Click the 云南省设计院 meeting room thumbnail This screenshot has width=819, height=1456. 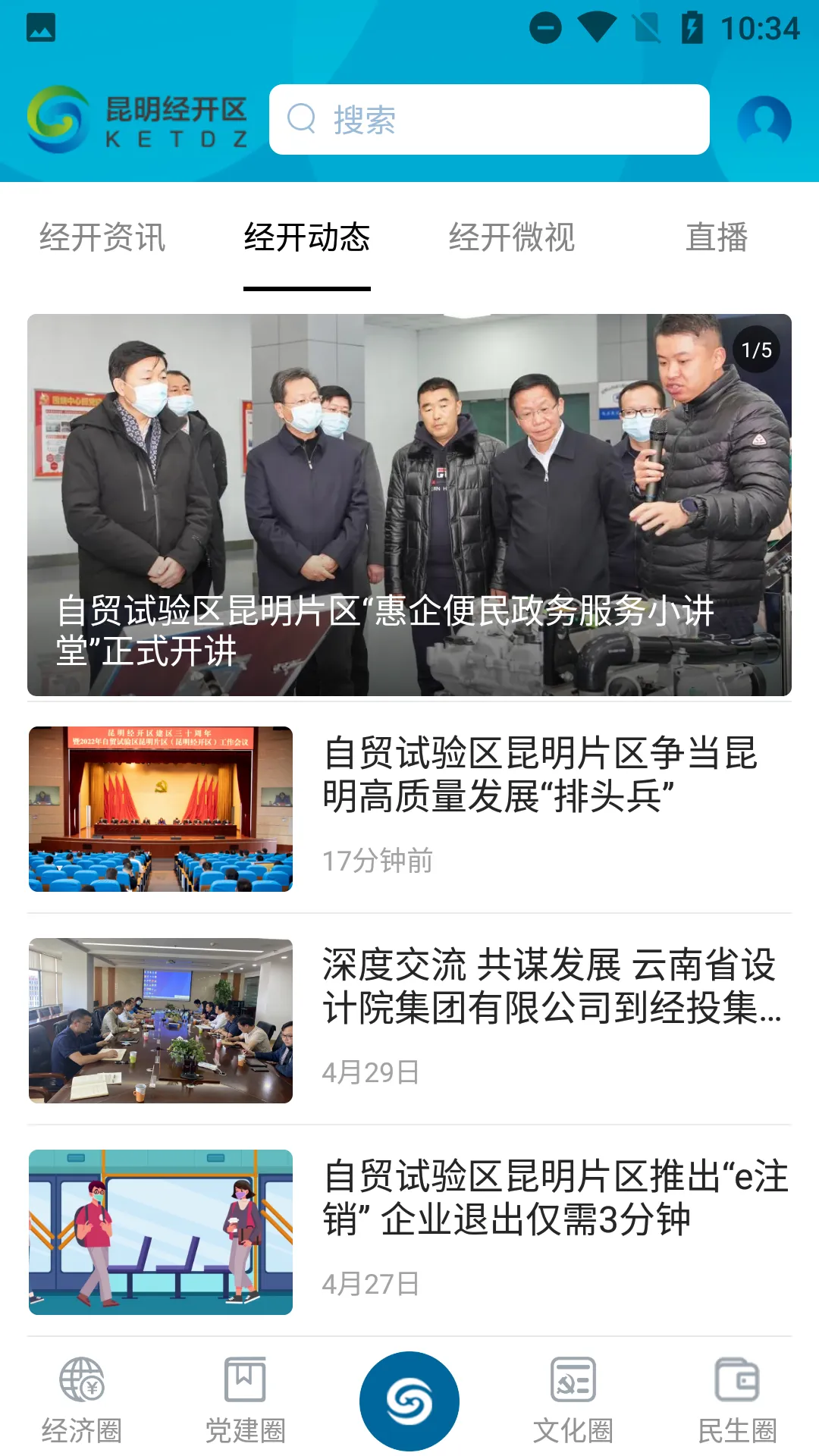coord(159,1018)
